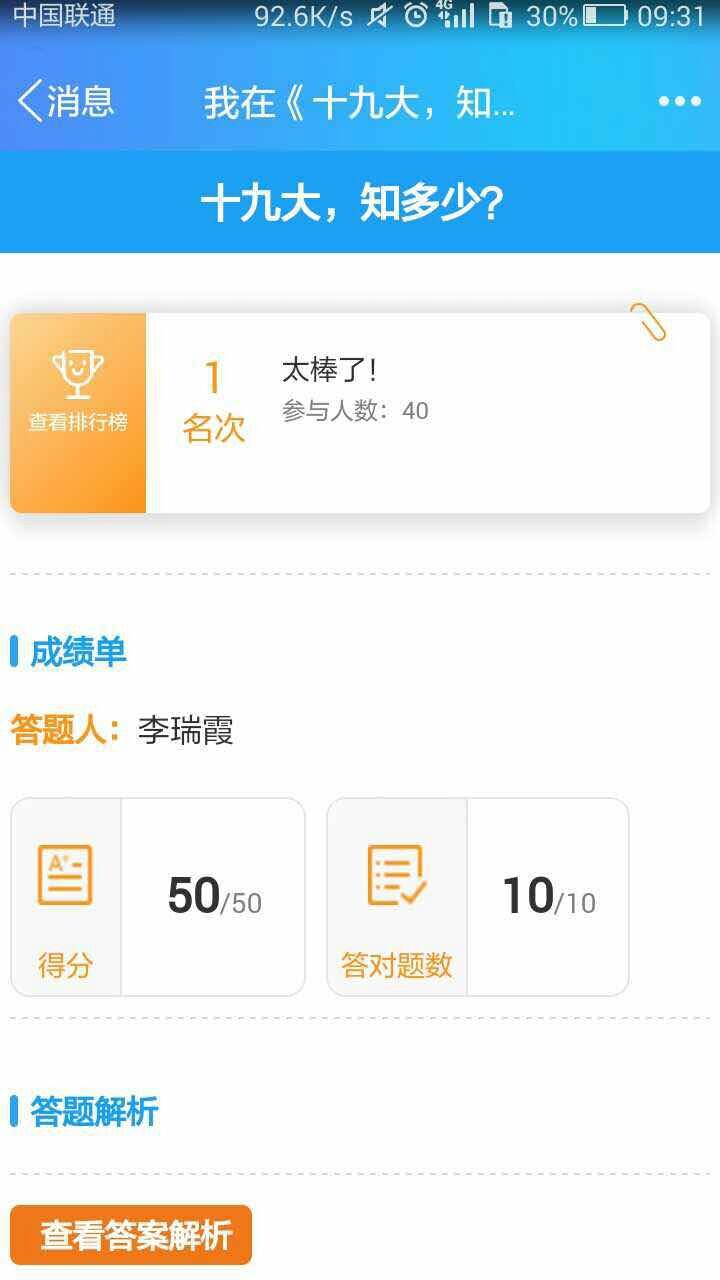This screenshot has height=1280, width=720.
Task: Open the overflow menu
Action: coord(679,102)
